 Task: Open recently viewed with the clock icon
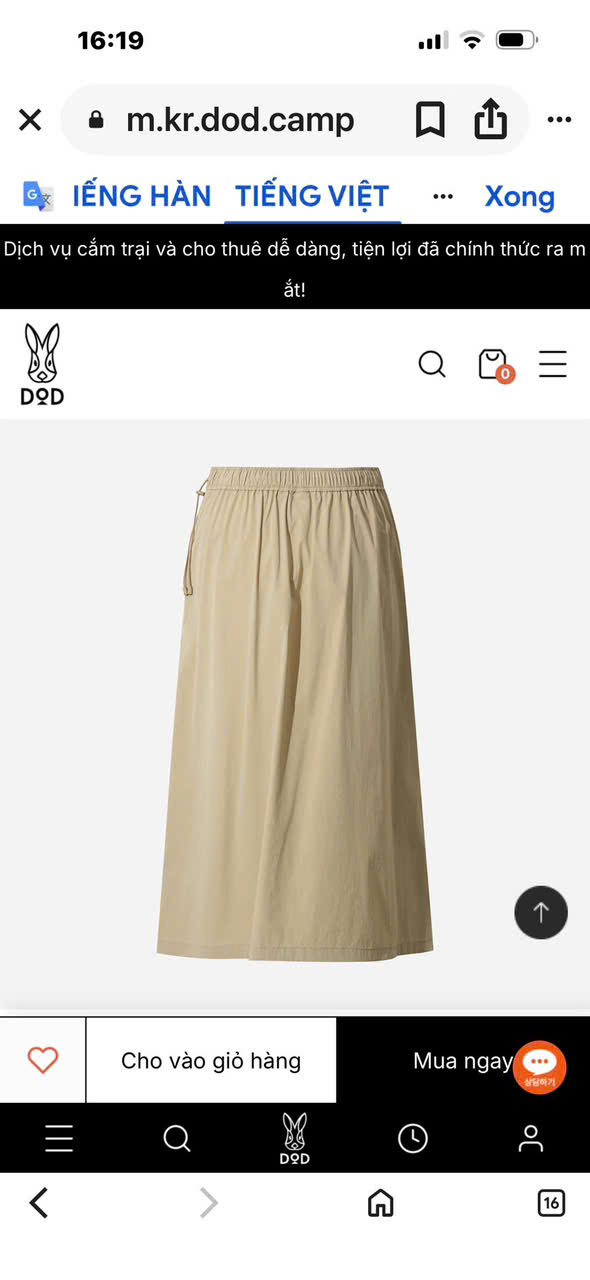point(412,1138)
